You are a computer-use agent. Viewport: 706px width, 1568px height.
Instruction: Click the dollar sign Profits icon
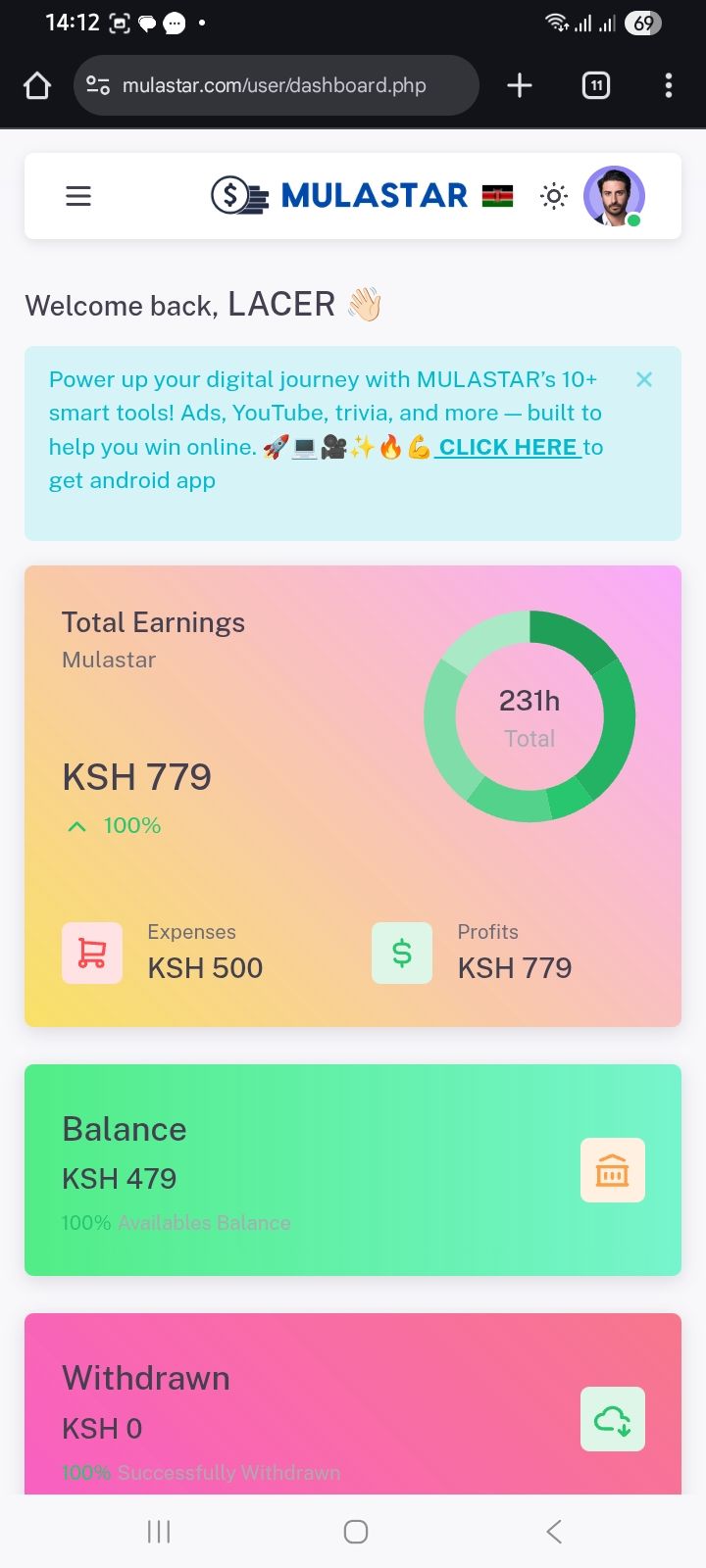point(401,952)
